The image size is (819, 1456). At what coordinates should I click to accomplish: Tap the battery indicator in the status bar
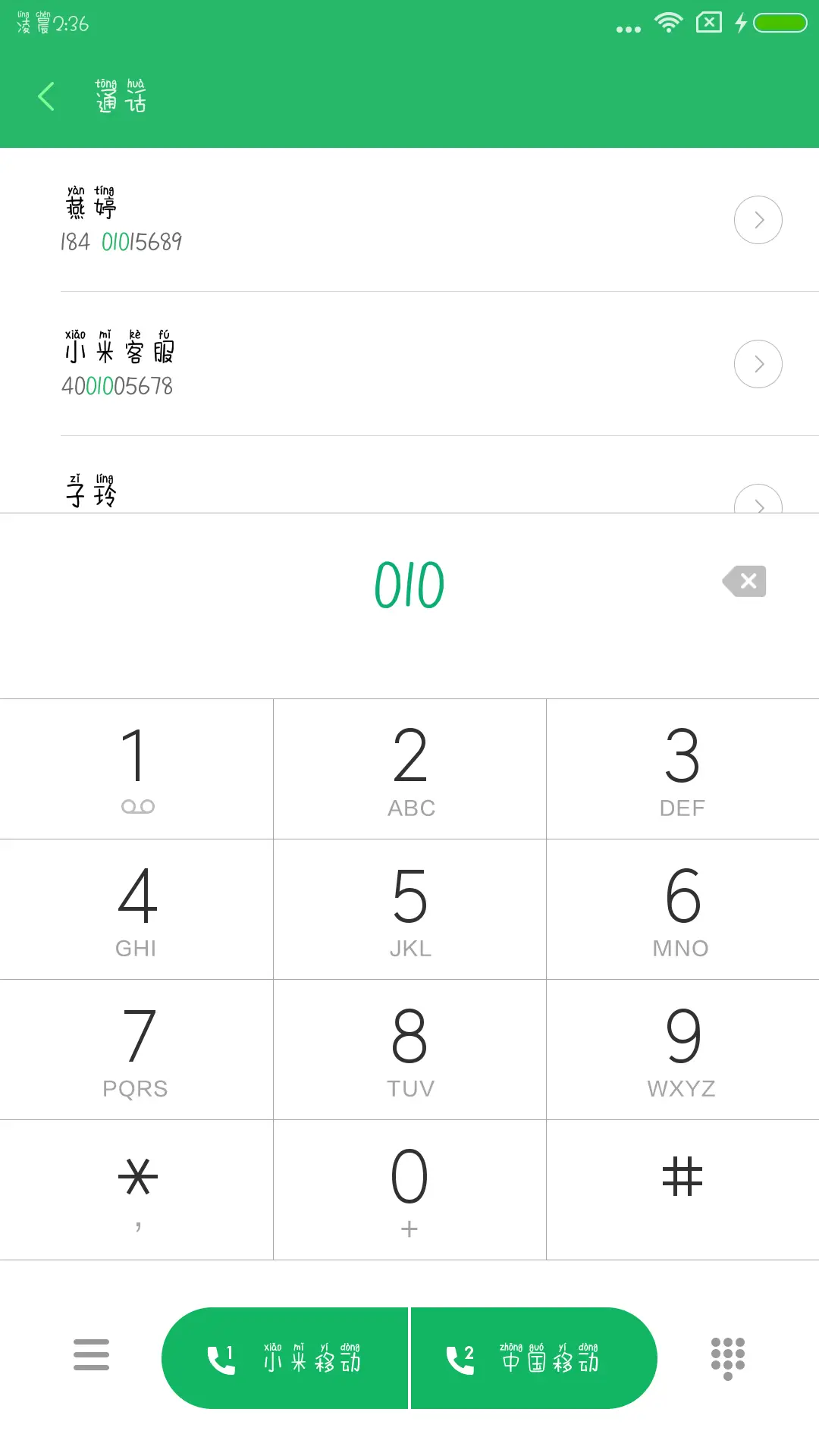pyautogui.click(x=780, y=23)
